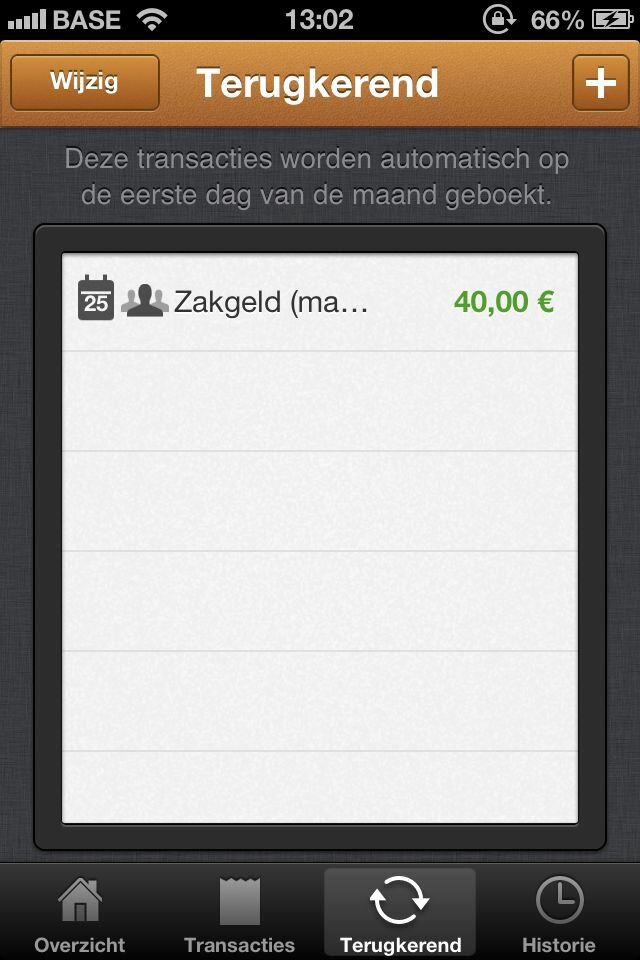The height and width of the screenshot is (960, 640).
Task: Tap the Wijzig edit button
Action: point(85,82)
